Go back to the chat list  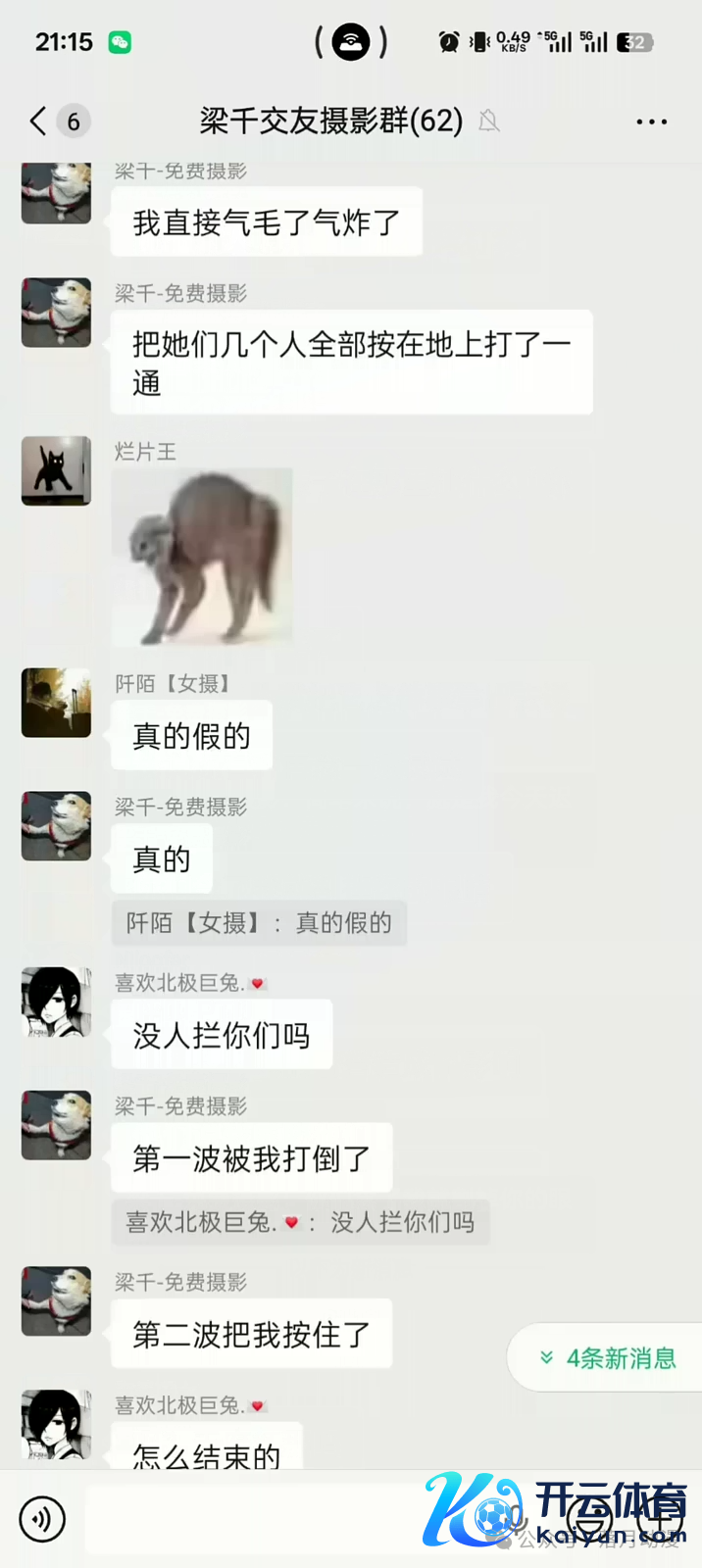(x=39, y=122)
